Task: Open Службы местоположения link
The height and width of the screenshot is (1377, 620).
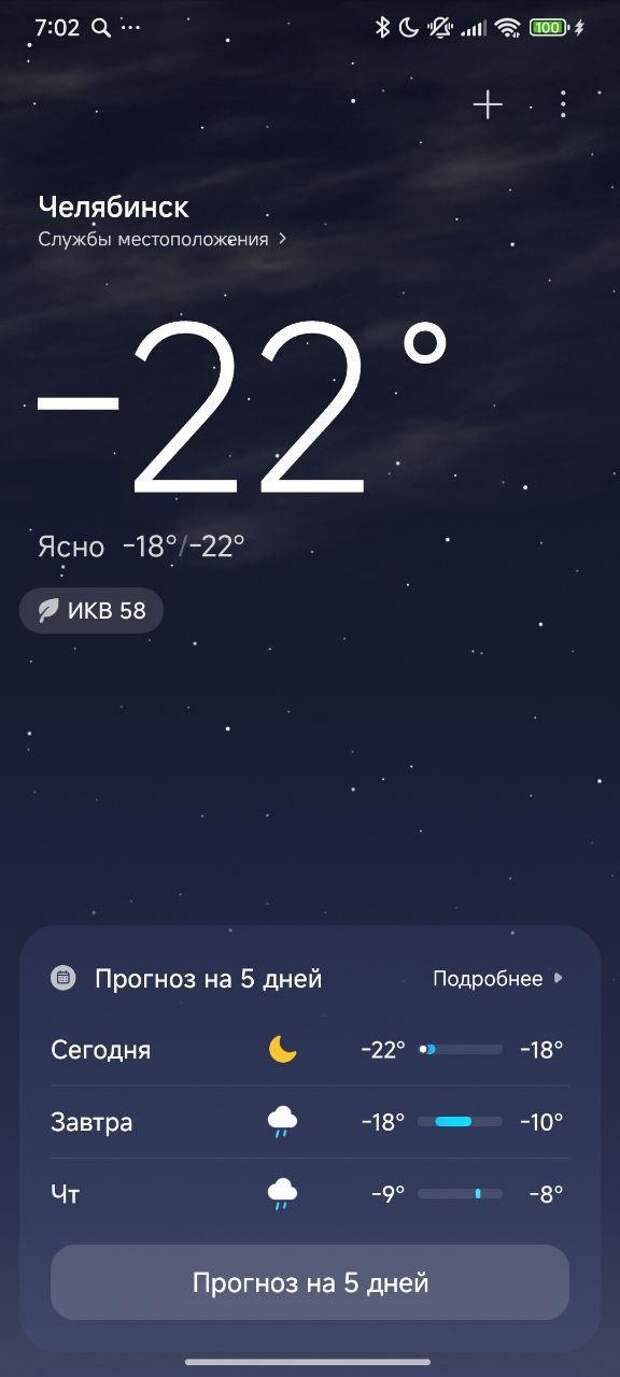Action: [x=162, y=240]
